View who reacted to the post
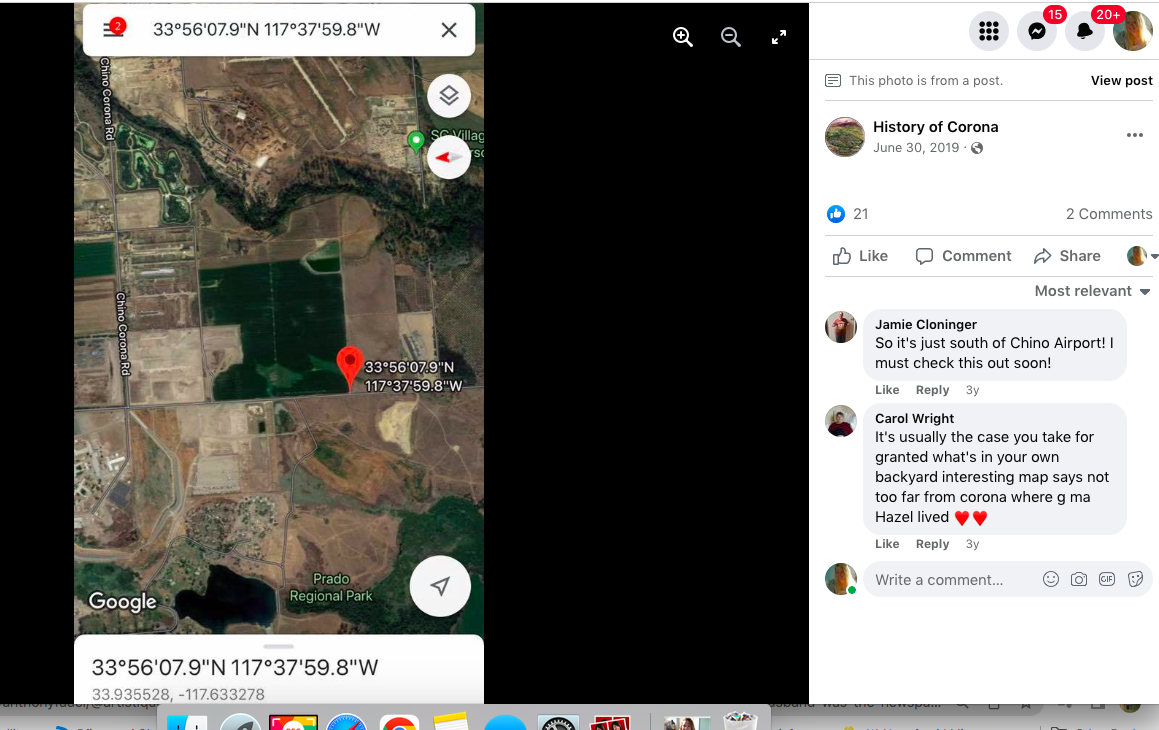Image resolution: width=1159 pixels, height=730 pixels. [848, 214]
